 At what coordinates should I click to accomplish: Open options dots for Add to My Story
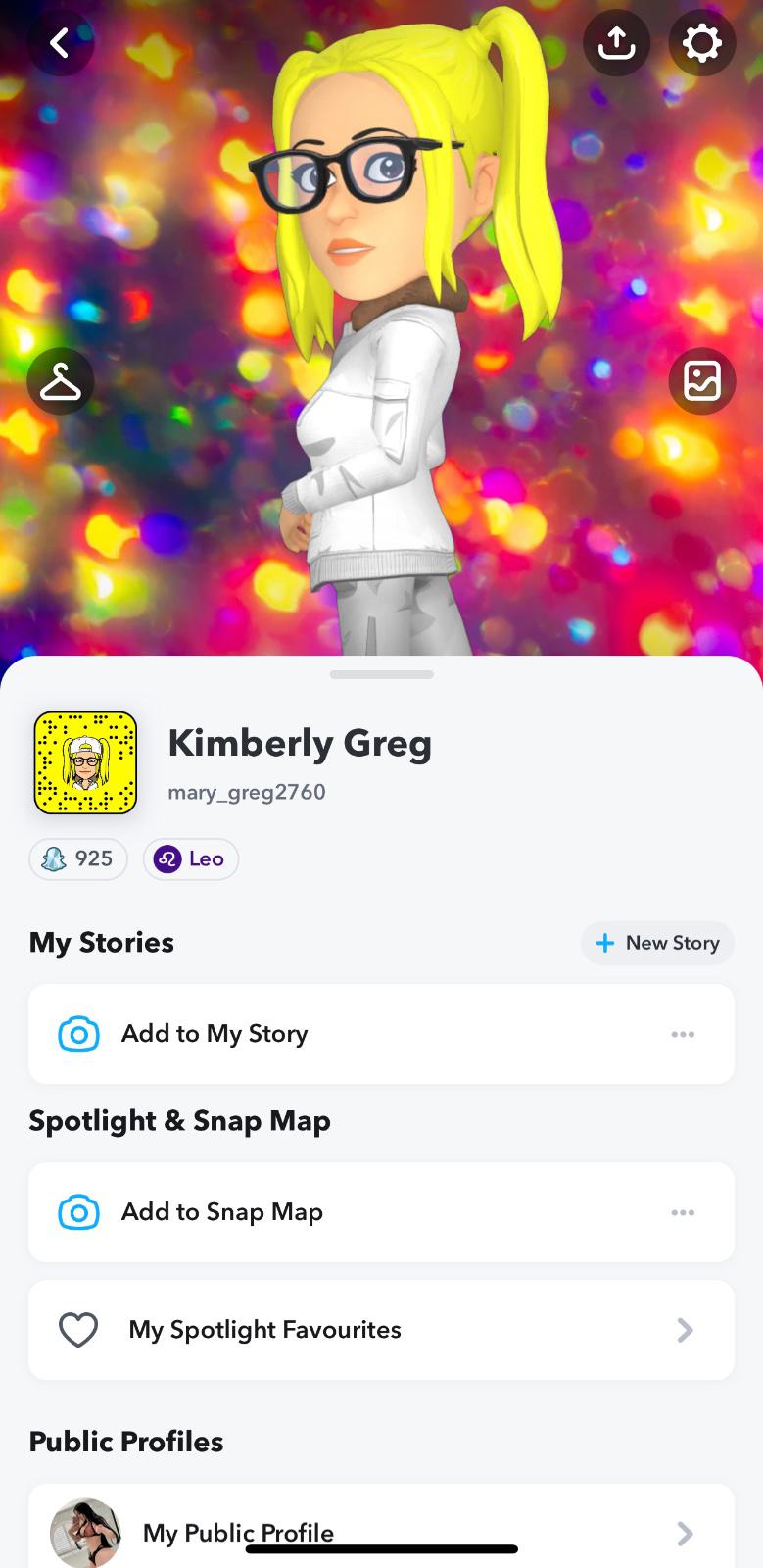(x=684, y=1034)
